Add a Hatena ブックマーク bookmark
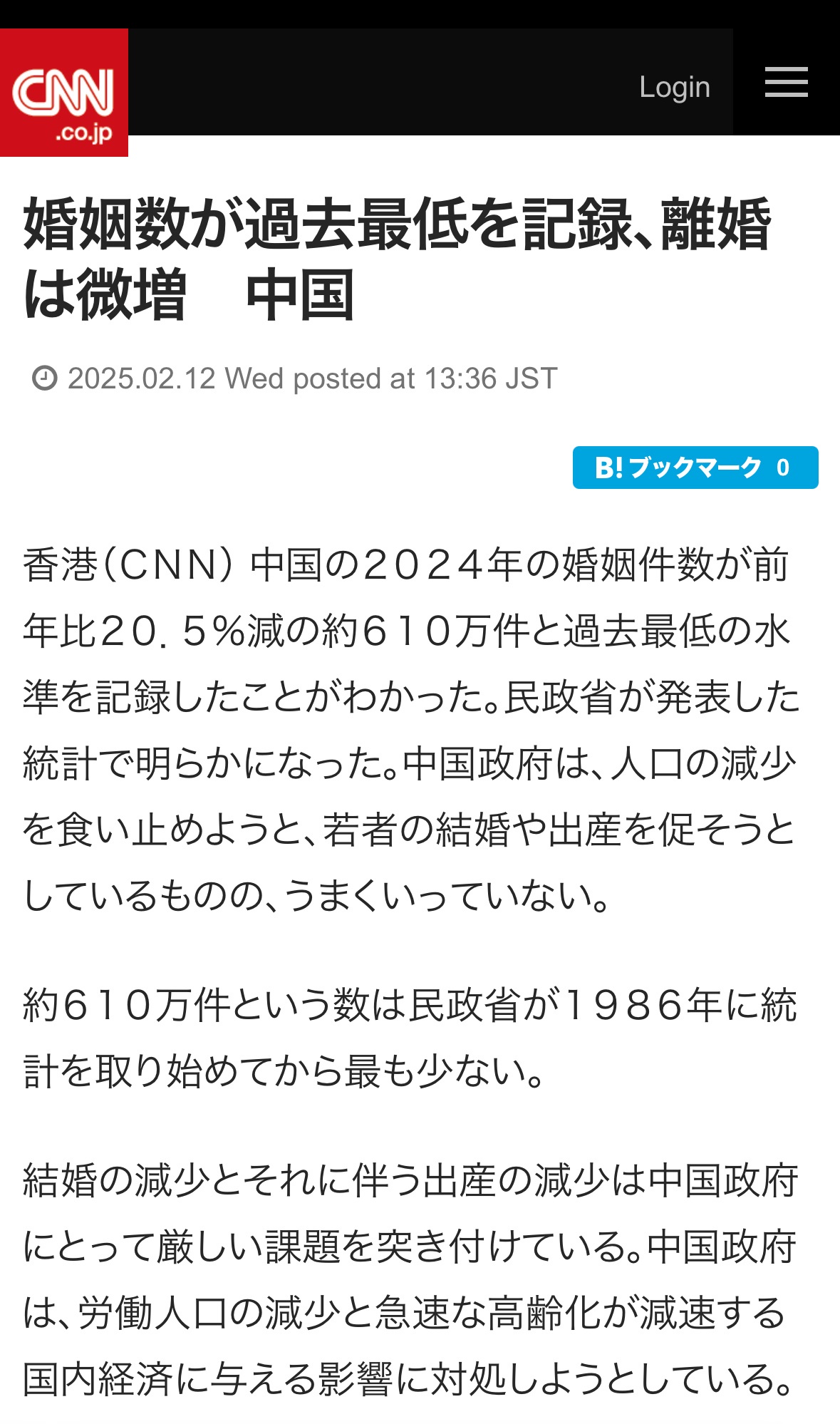 click(x=695, y=468)
